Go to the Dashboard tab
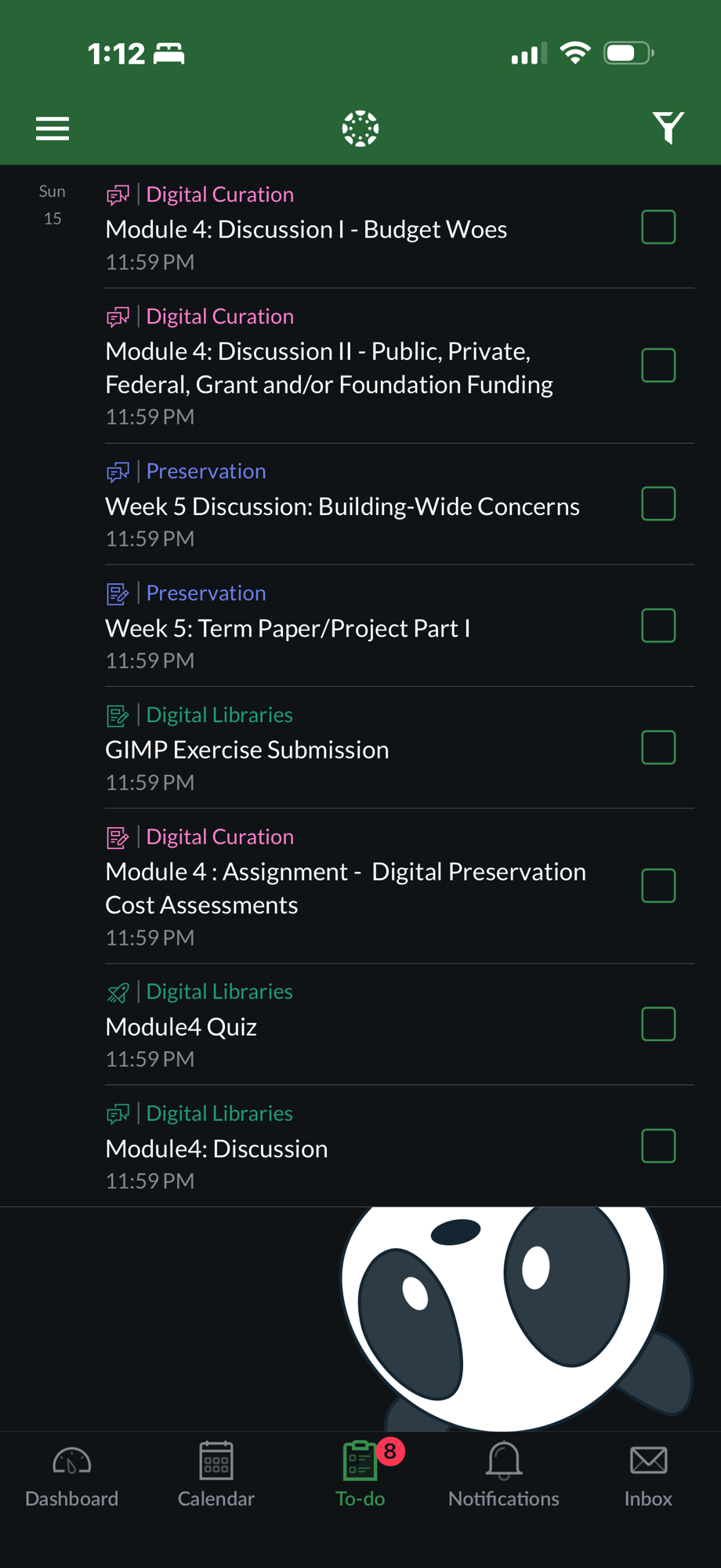721x1568 pixels. (x=72, y=1475)
